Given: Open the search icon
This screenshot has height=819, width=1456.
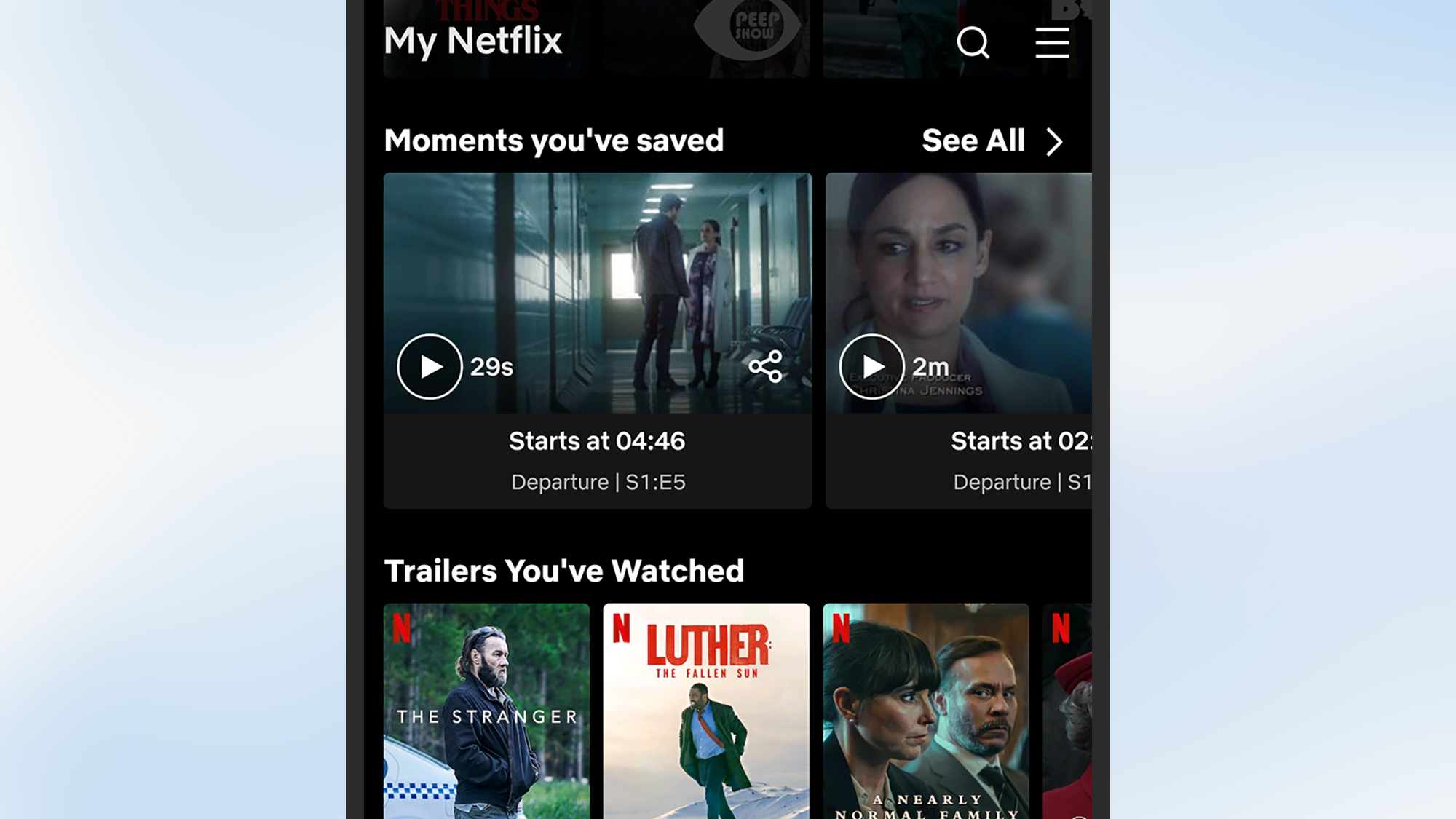Looking at the screenshot, I should (973, 42).
